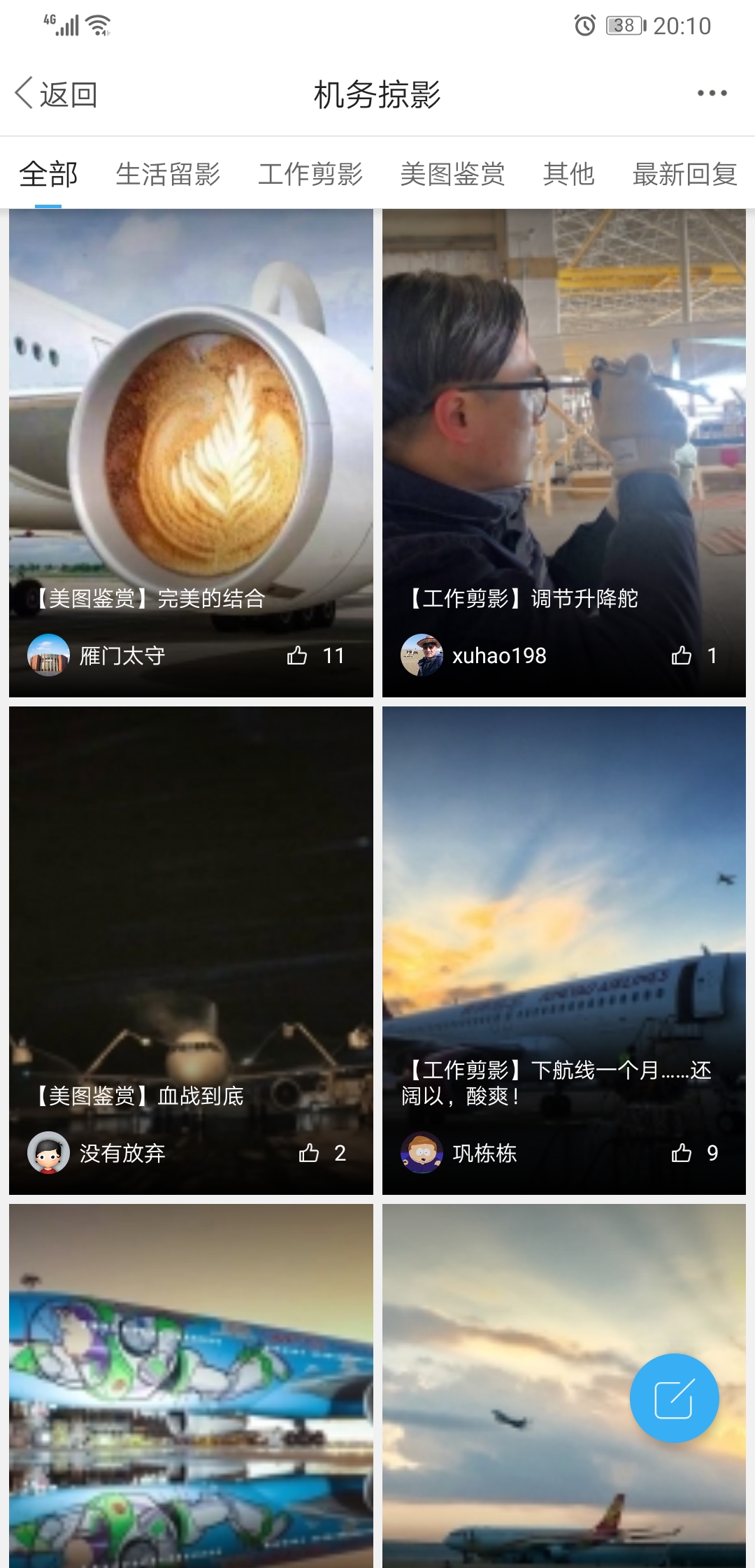
Task: Open 巩栋栋's avatar
Action: pos(422,1154)
